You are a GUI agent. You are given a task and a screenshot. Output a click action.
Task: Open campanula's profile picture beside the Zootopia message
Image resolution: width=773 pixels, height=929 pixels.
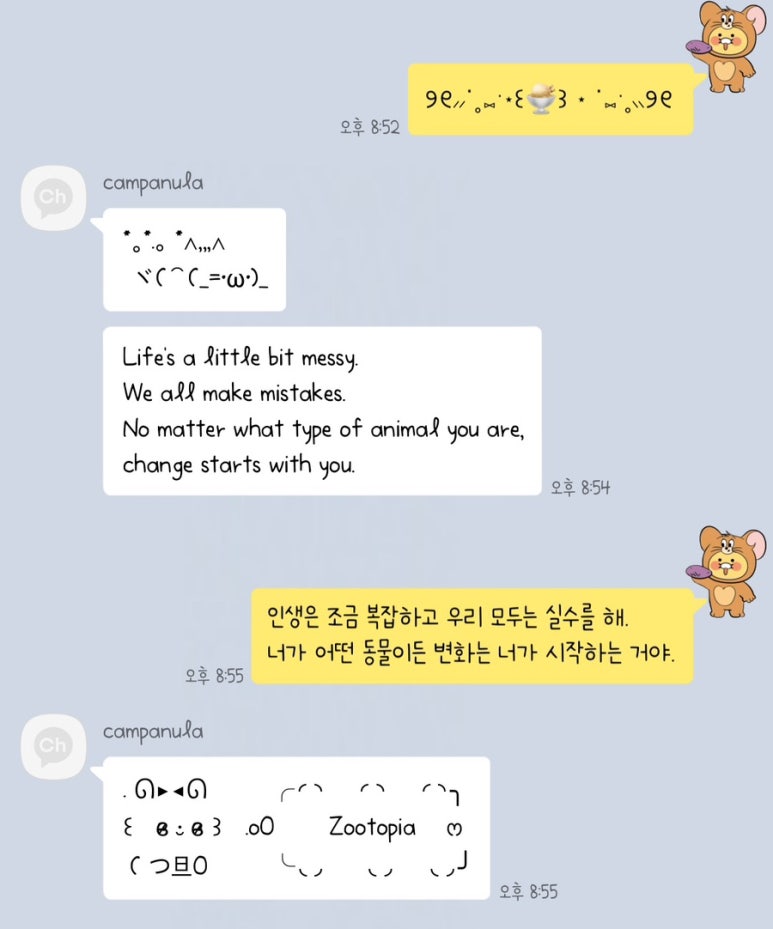pos(53,745)
